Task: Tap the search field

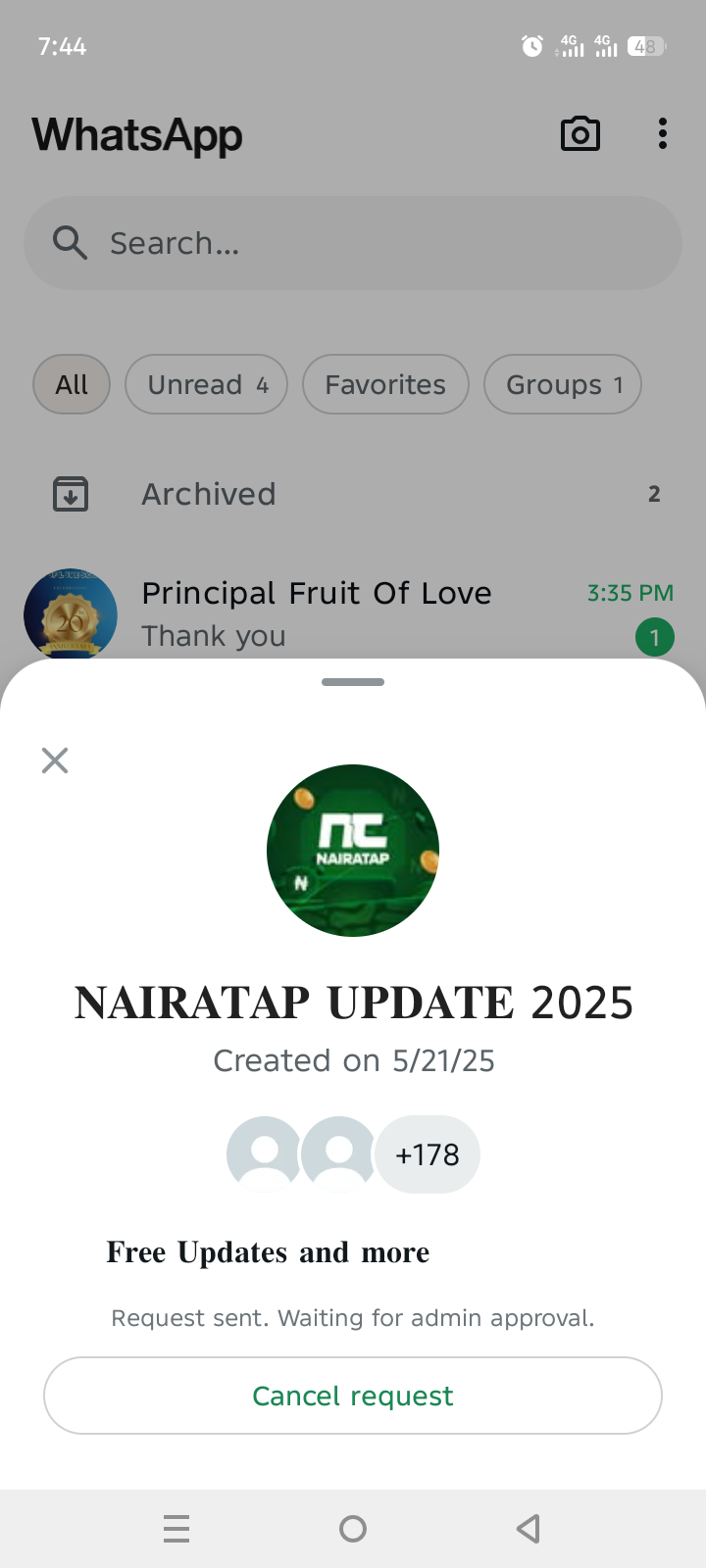Action: (353, 243)
